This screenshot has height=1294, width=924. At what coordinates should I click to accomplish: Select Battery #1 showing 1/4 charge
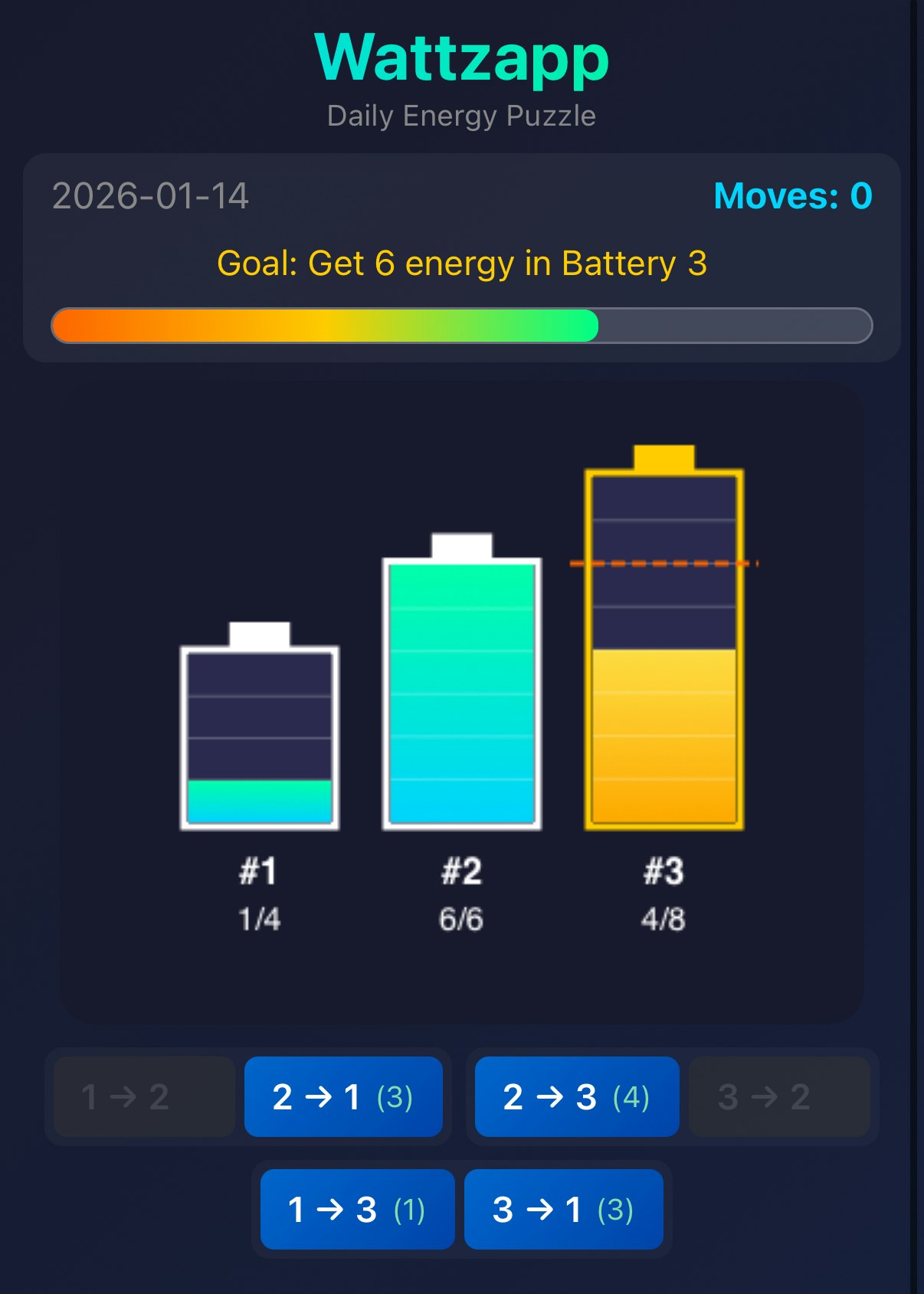point(258,735)
